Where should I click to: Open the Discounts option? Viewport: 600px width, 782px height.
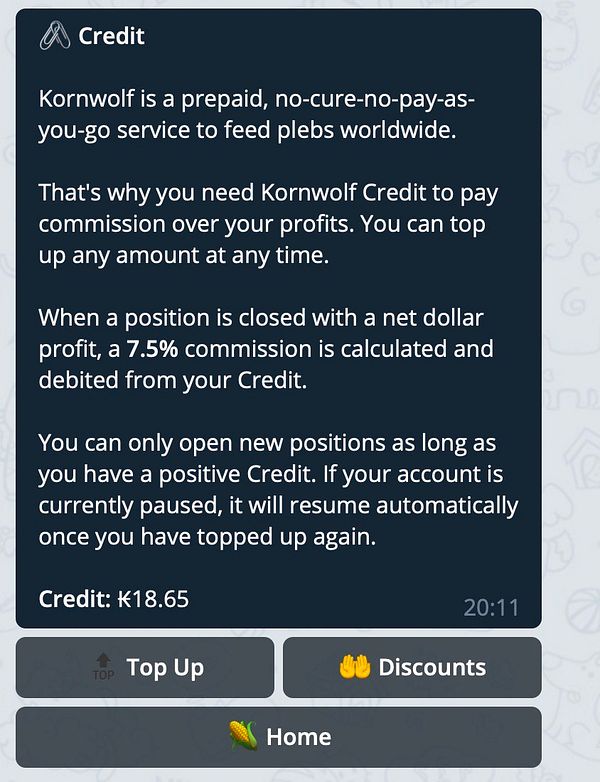[x=412, y=667]
